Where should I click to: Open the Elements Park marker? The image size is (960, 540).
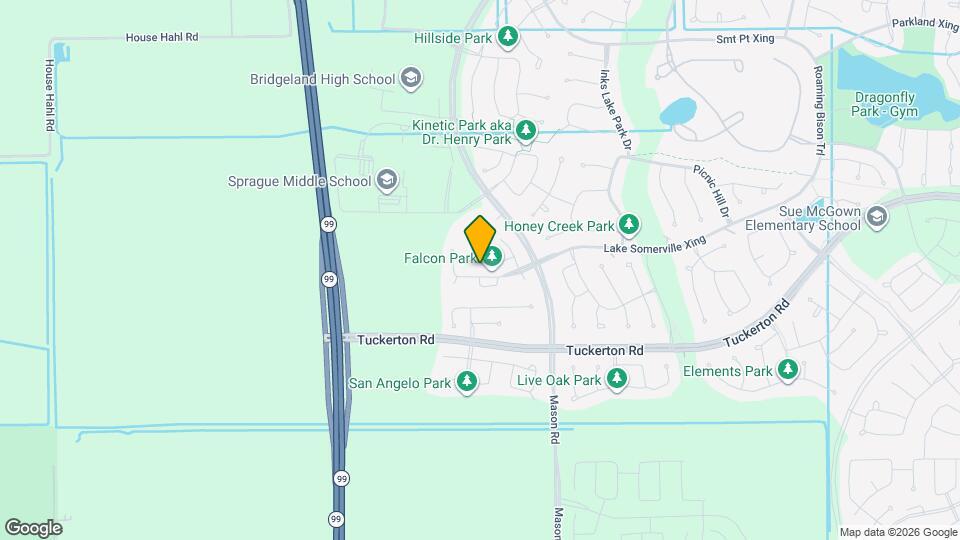click(x=788, y=371)
